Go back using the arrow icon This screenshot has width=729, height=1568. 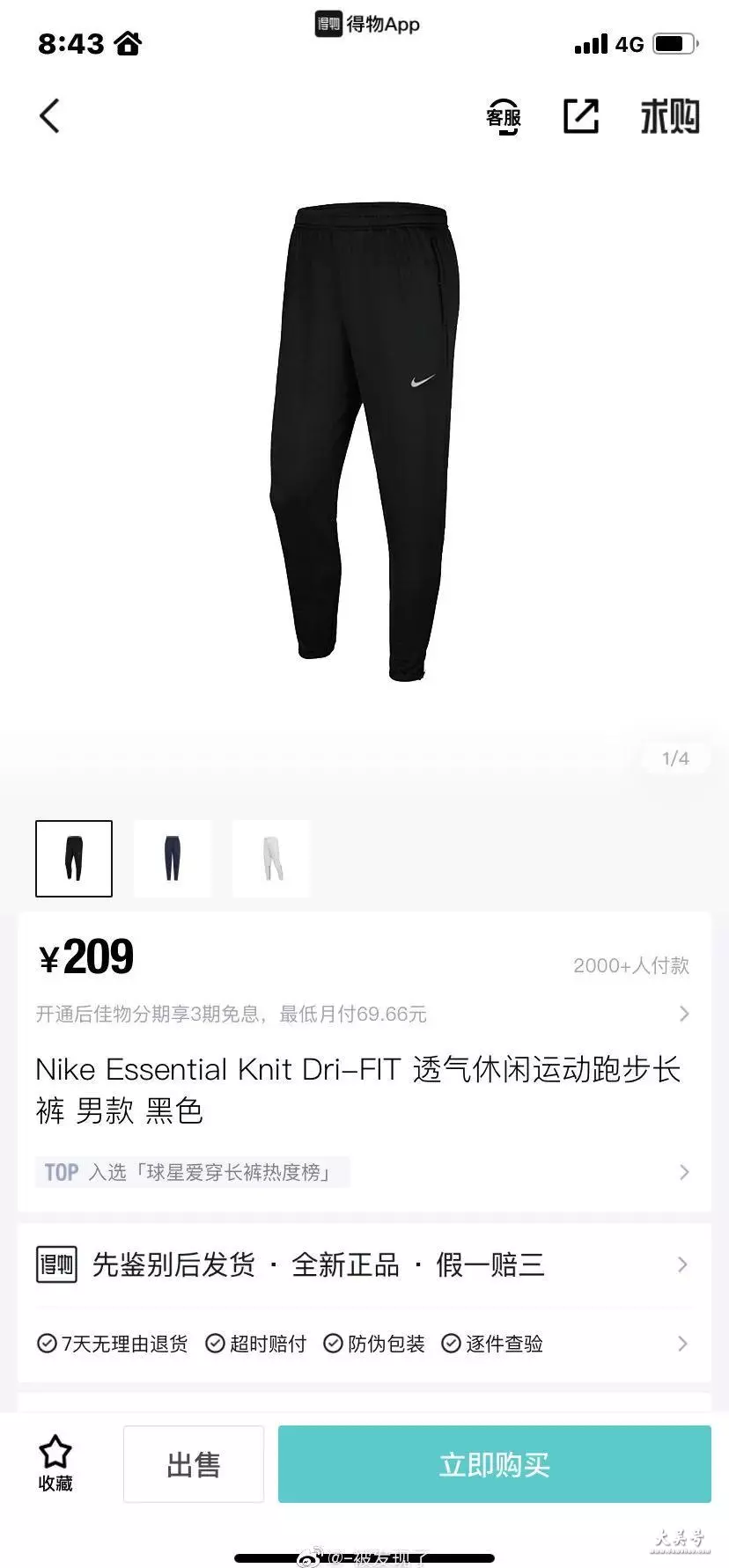(x=50, y=116)
